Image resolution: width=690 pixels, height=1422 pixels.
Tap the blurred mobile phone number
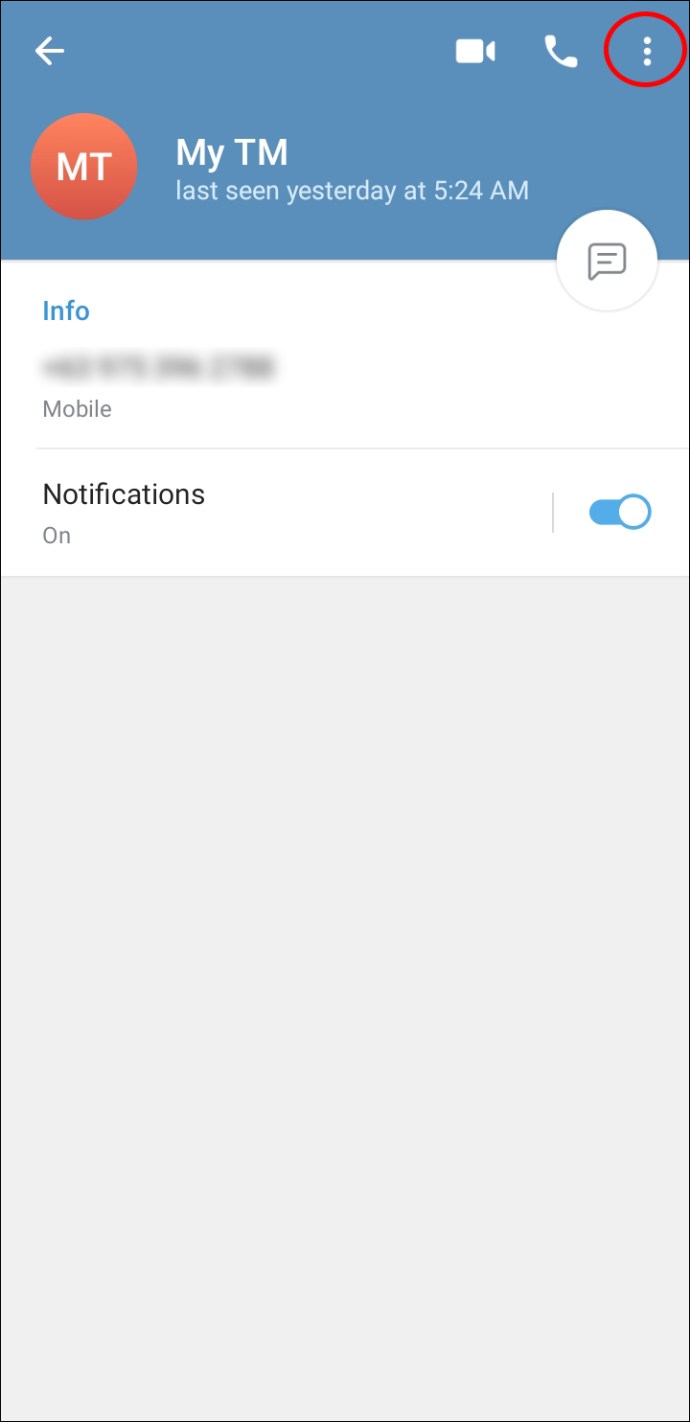(x=158, y=368)
